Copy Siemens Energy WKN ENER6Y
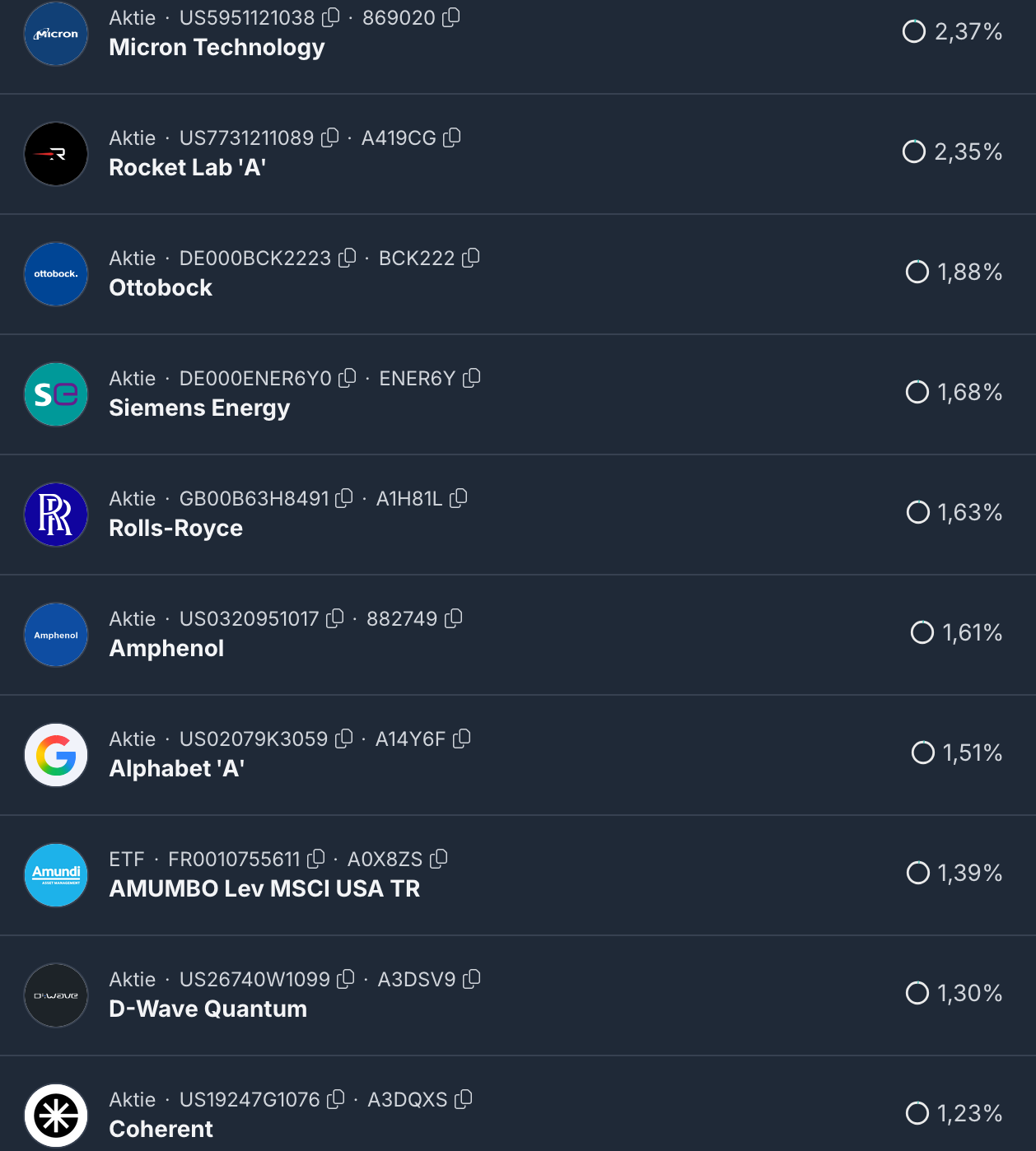 [x=472, y=378]
